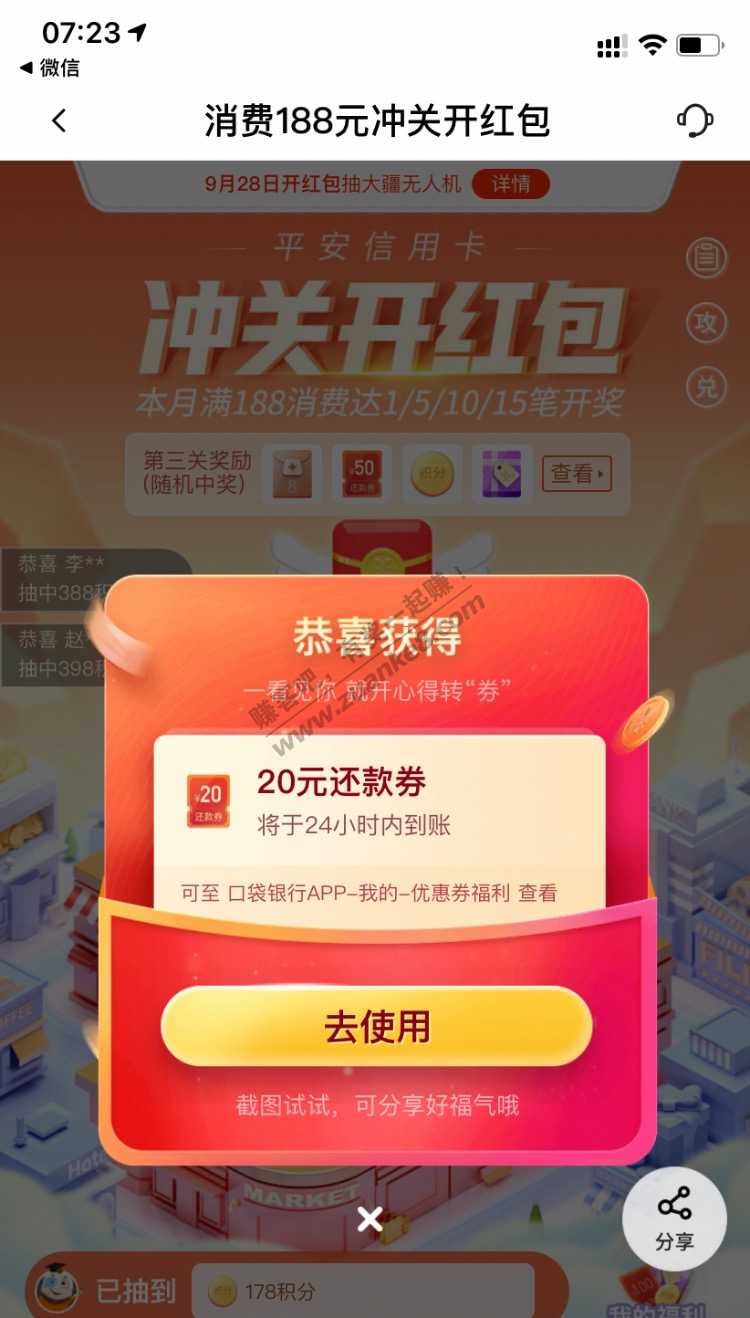
Task: Open the 攻 strategy guide icon
Action: pyautogui.click(x=706, y=322)
